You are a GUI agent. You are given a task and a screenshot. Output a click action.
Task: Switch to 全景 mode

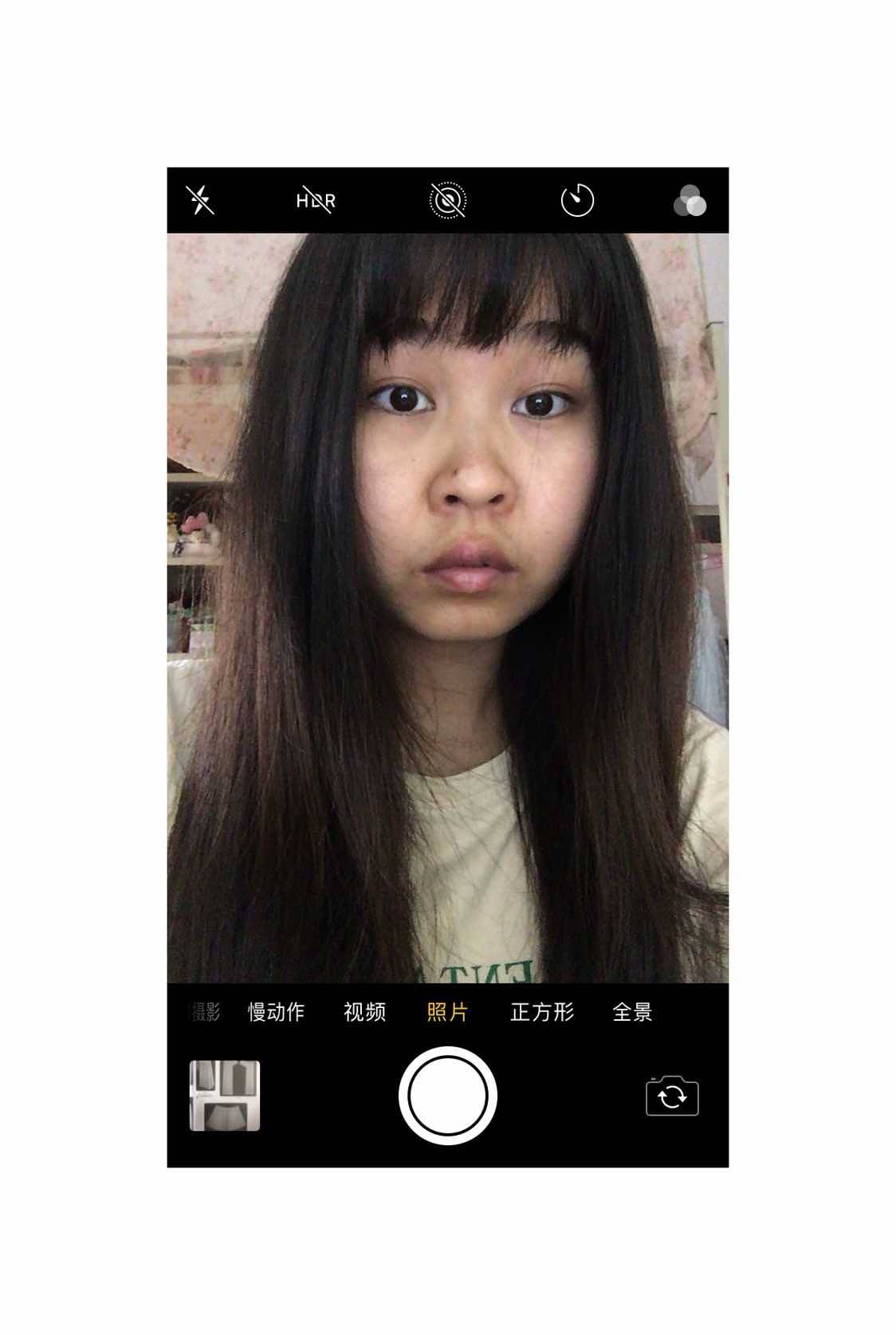[632, 1012]
